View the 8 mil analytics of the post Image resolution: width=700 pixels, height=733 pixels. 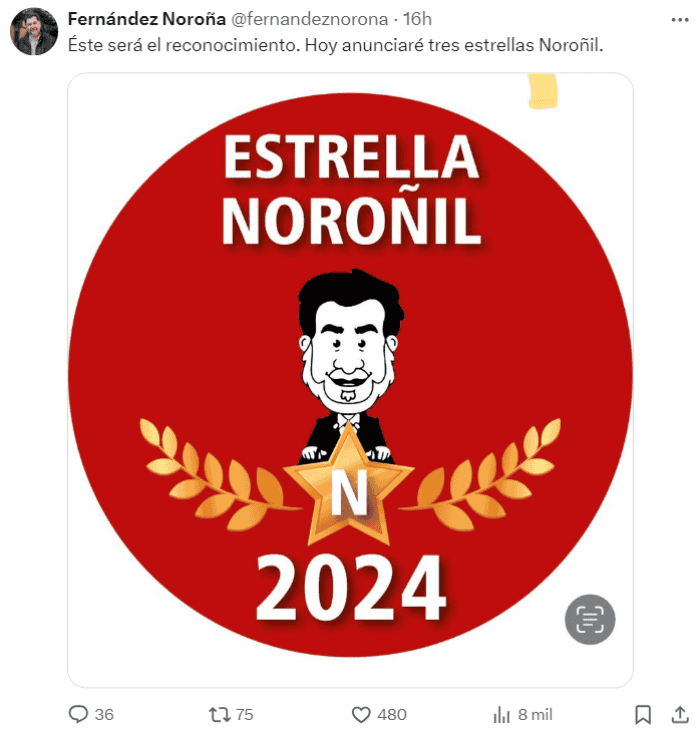point(503,714)
